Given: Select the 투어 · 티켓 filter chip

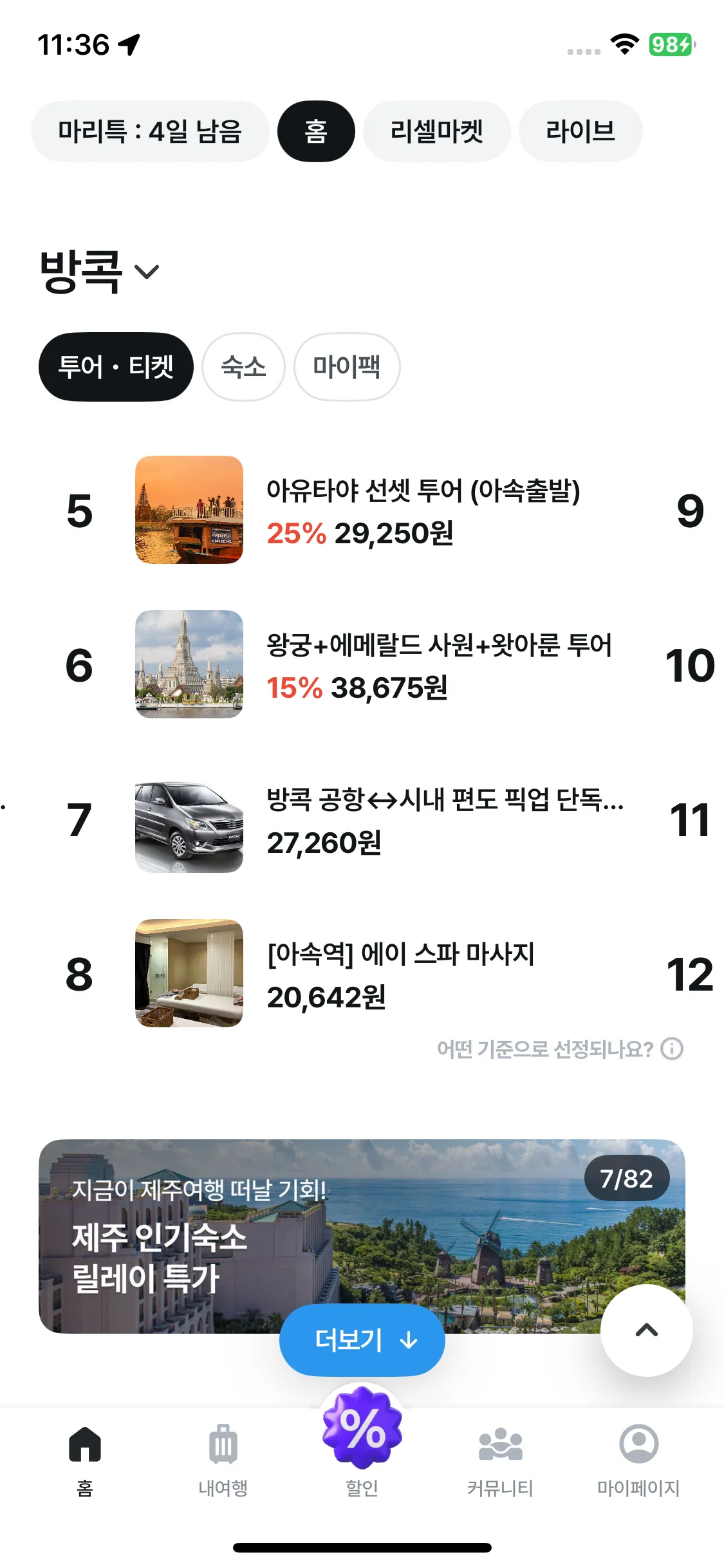Looking at the screenshot, I should pos(116,367).
